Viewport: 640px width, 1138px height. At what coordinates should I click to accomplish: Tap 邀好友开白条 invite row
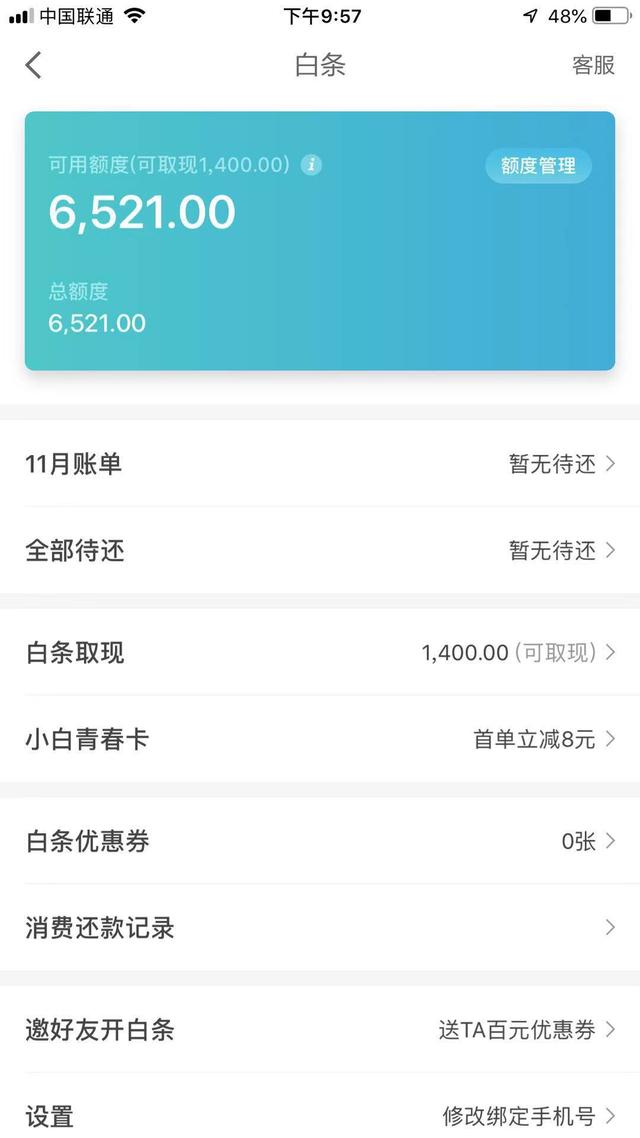tap(320, 1030)
